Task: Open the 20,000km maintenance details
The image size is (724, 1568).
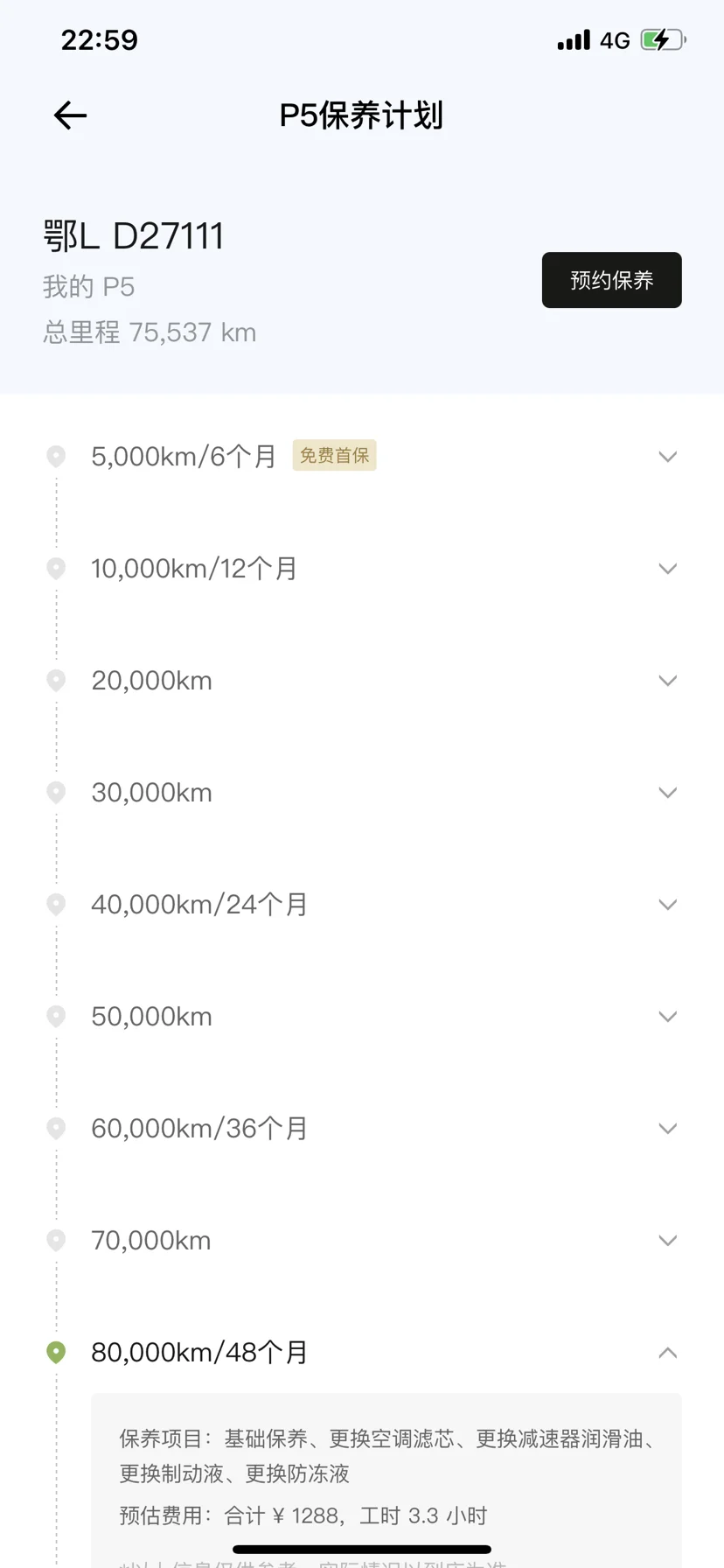Action: (362, 681)
